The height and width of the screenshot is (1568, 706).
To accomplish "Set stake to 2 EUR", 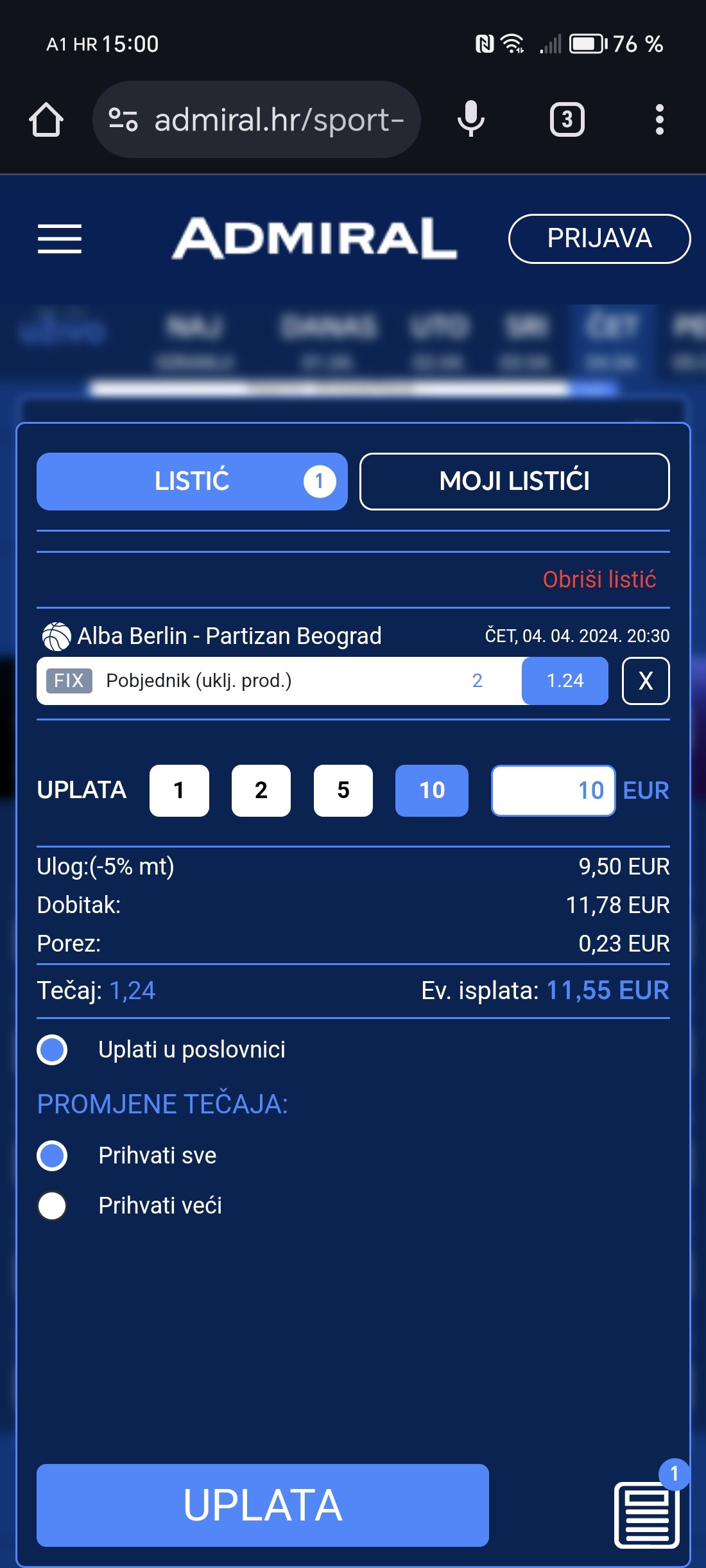I will click(x=261, y=790).
